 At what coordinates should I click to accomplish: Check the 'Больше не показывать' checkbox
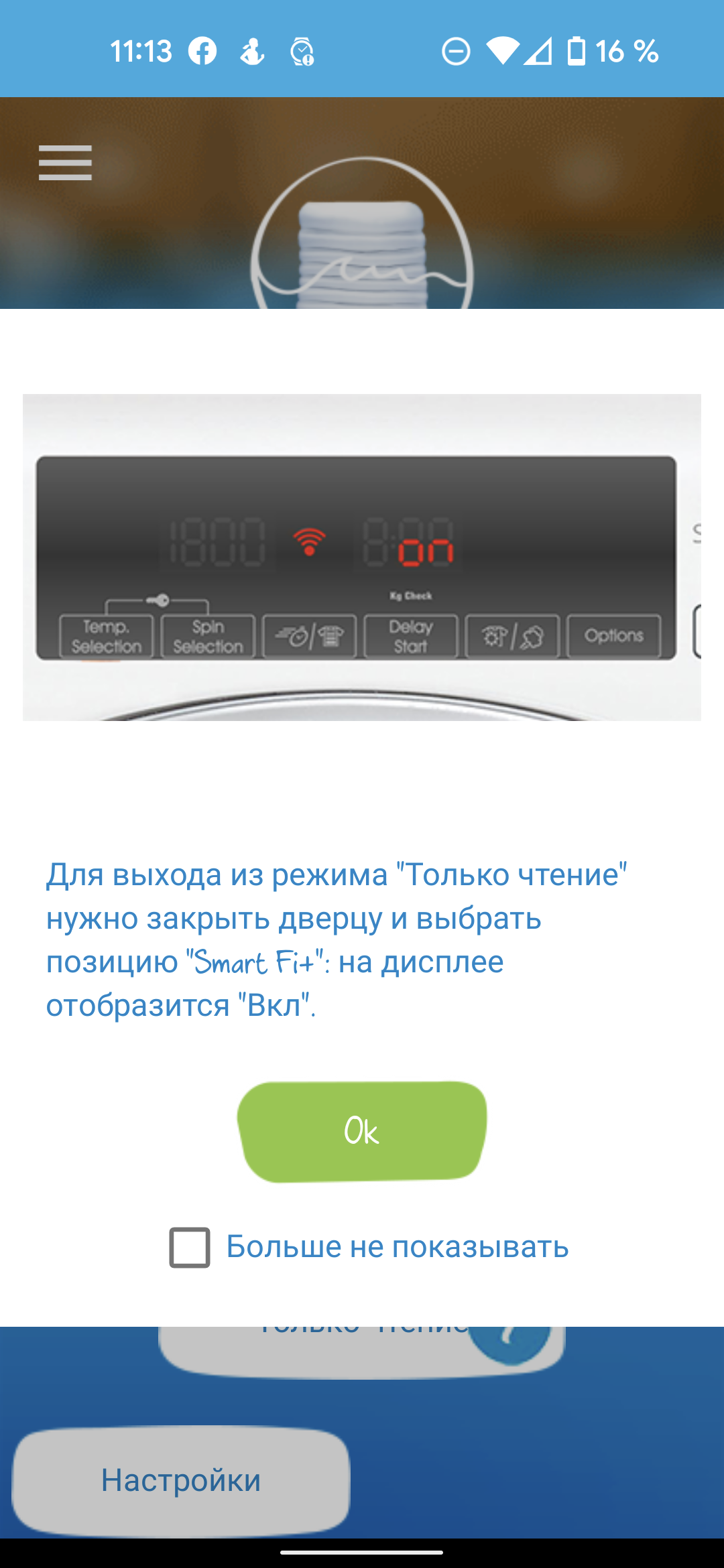click(x=190, y=1247)
